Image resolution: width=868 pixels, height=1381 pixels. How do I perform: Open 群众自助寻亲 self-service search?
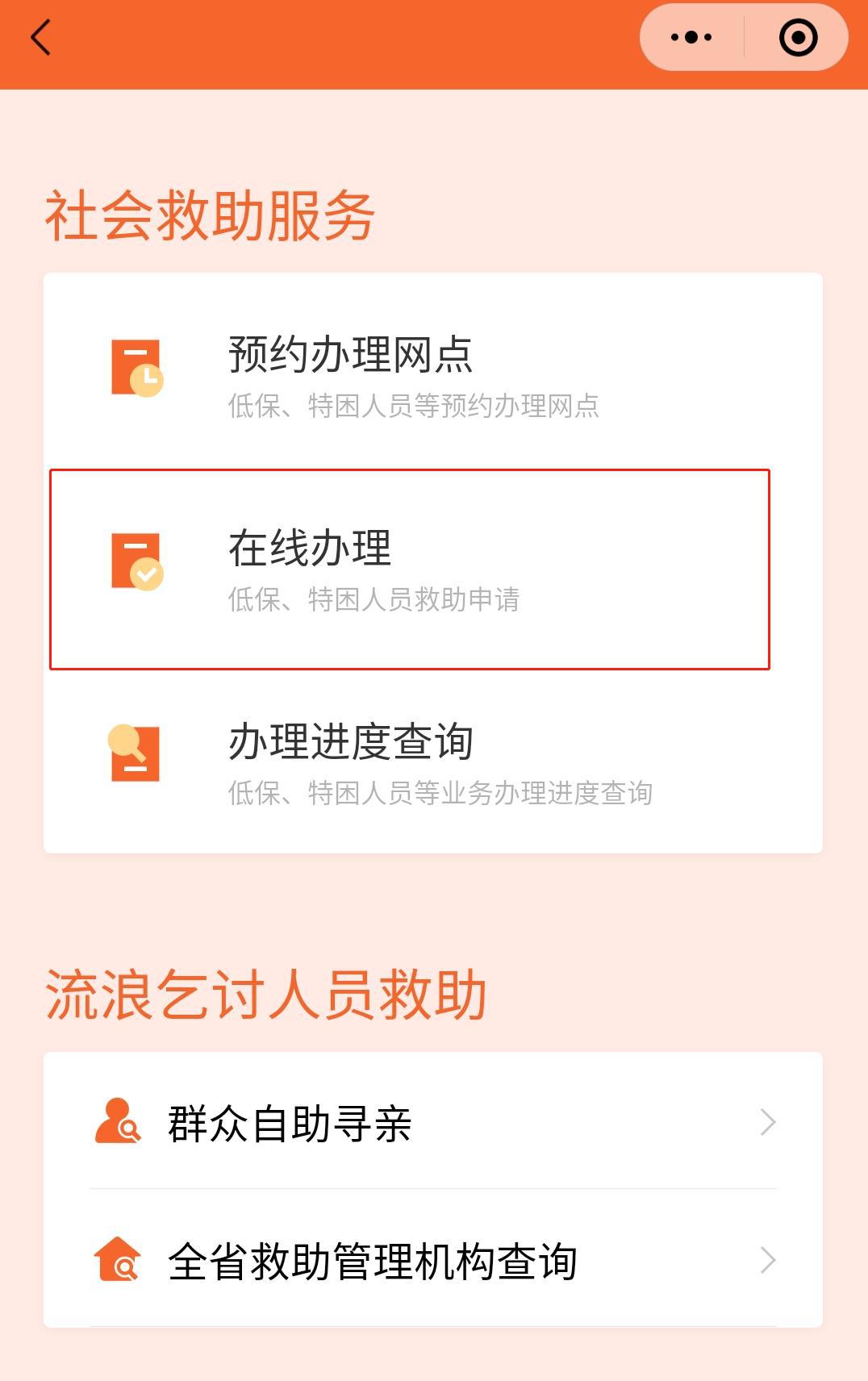pyautogui.click(x=432, y=1122)
